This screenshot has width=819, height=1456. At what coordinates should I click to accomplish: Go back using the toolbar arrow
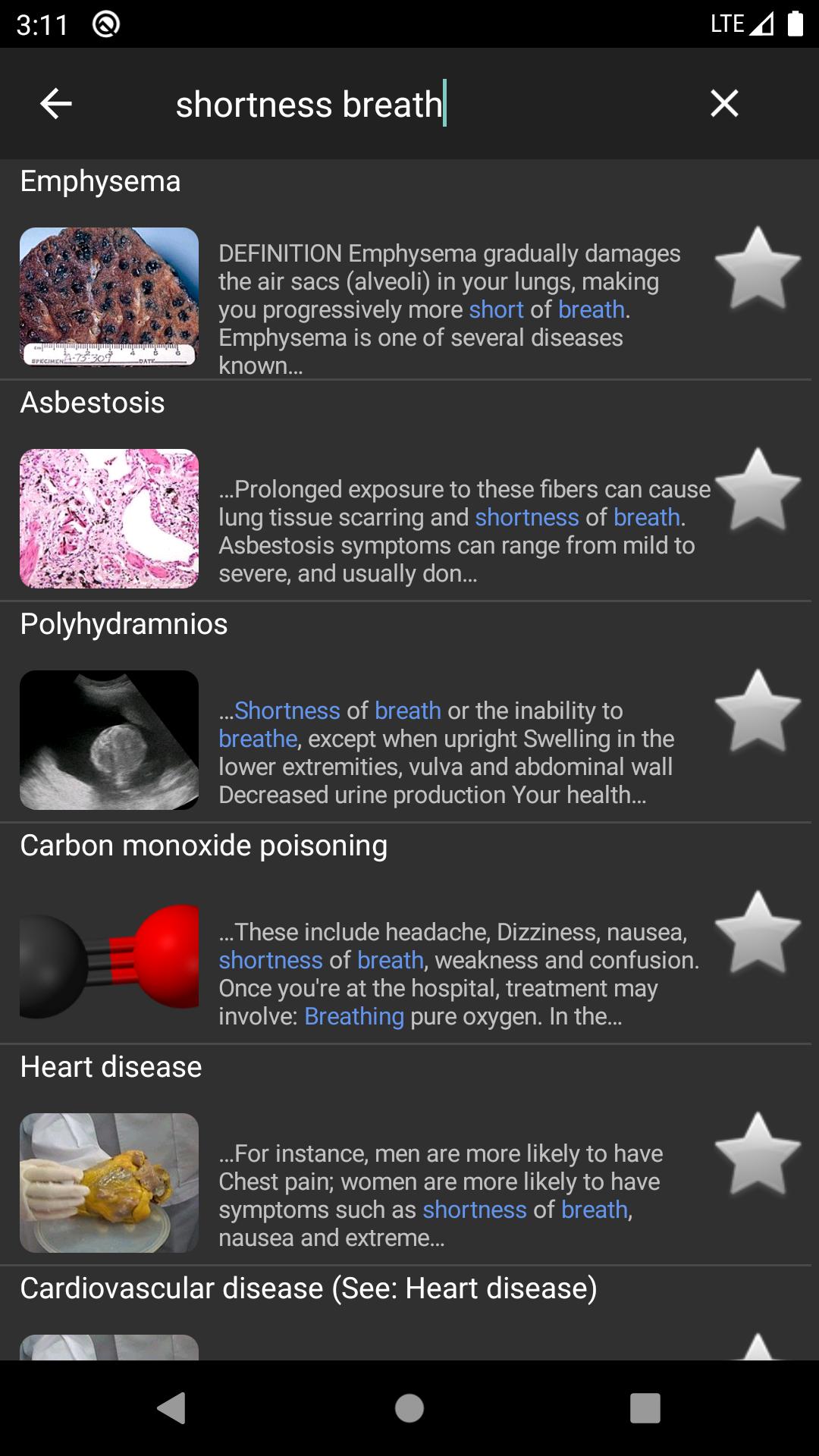(x=56, y=104)
